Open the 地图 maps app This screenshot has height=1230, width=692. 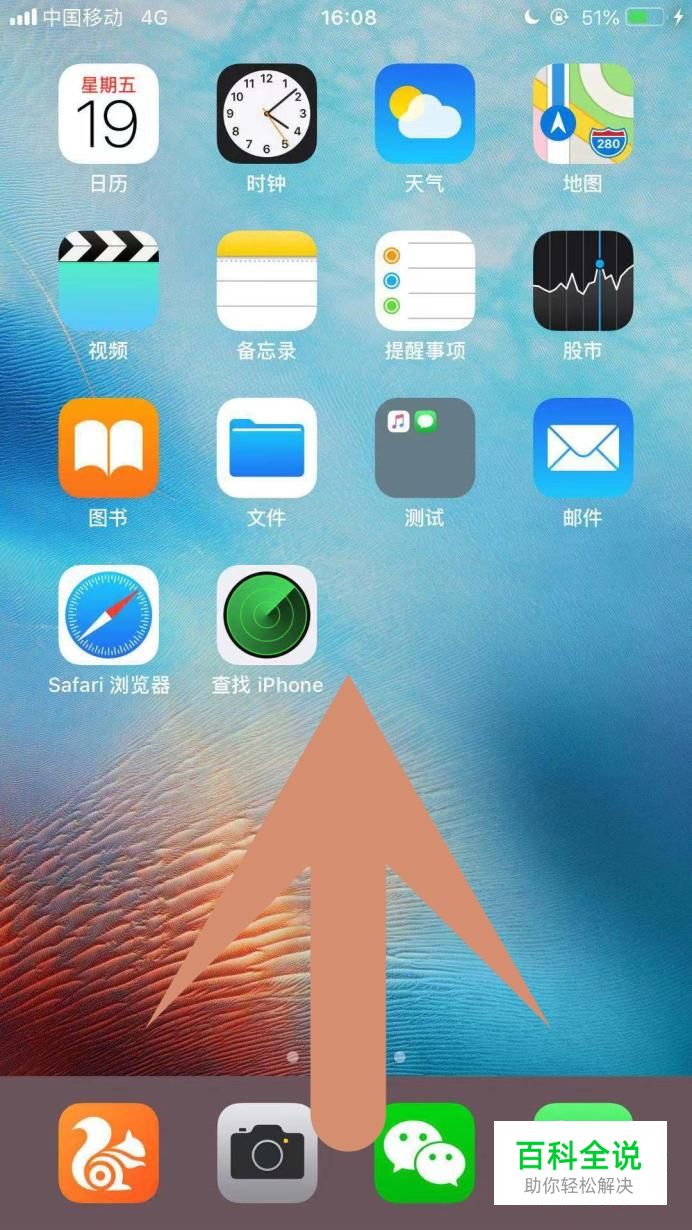pos(583,114)
